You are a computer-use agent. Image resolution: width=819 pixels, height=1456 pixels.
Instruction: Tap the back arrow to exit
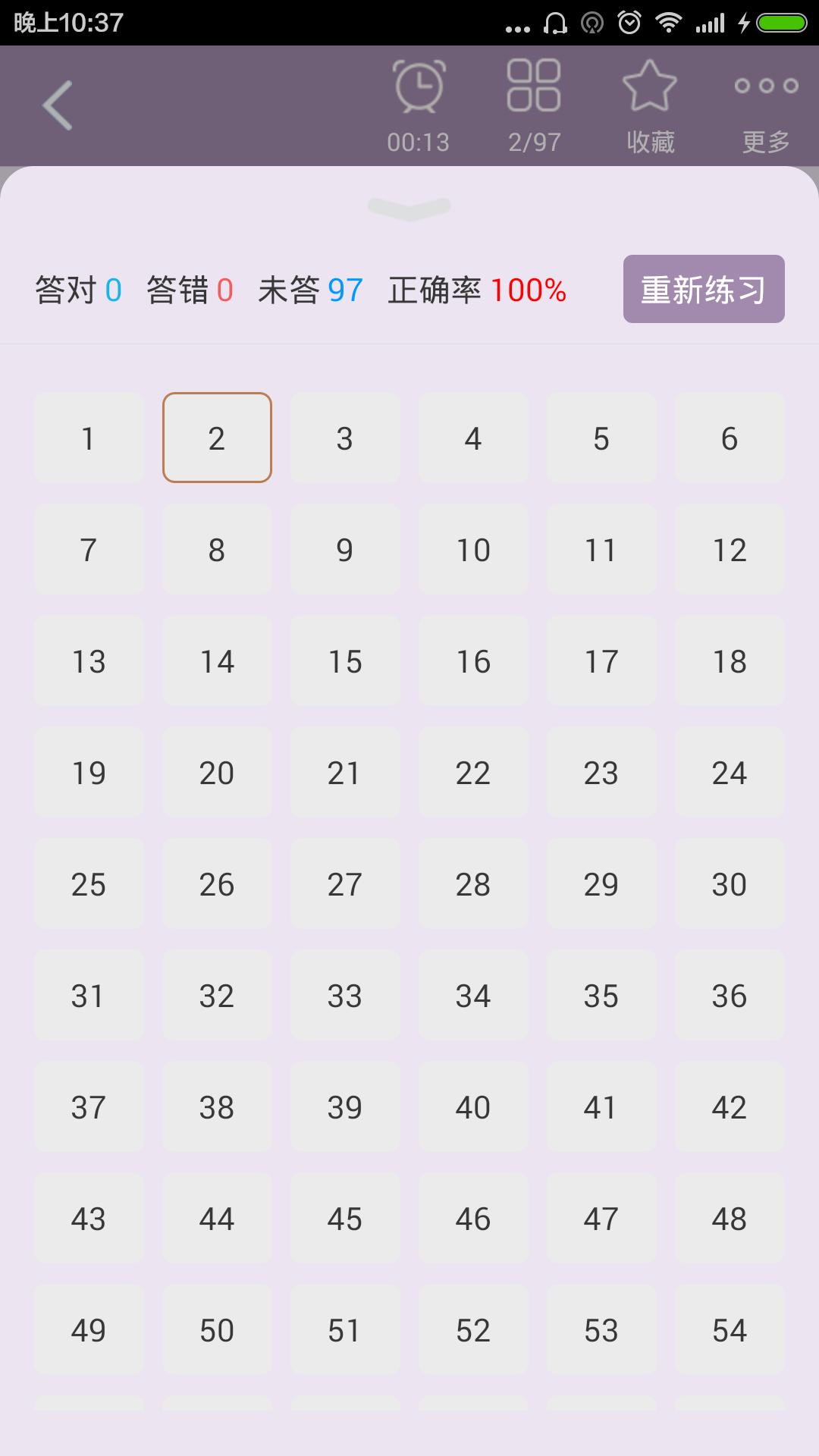(x=58, y=104)
